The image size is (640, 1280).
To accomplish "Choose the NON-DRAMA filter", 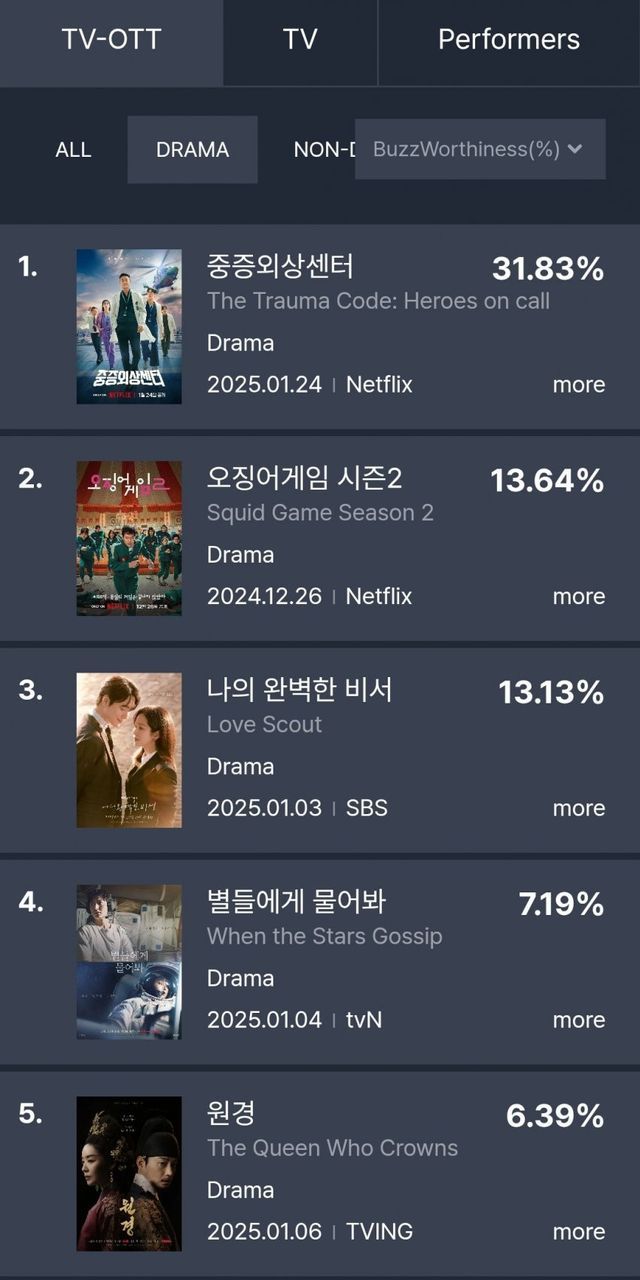I will coord(322,150).
